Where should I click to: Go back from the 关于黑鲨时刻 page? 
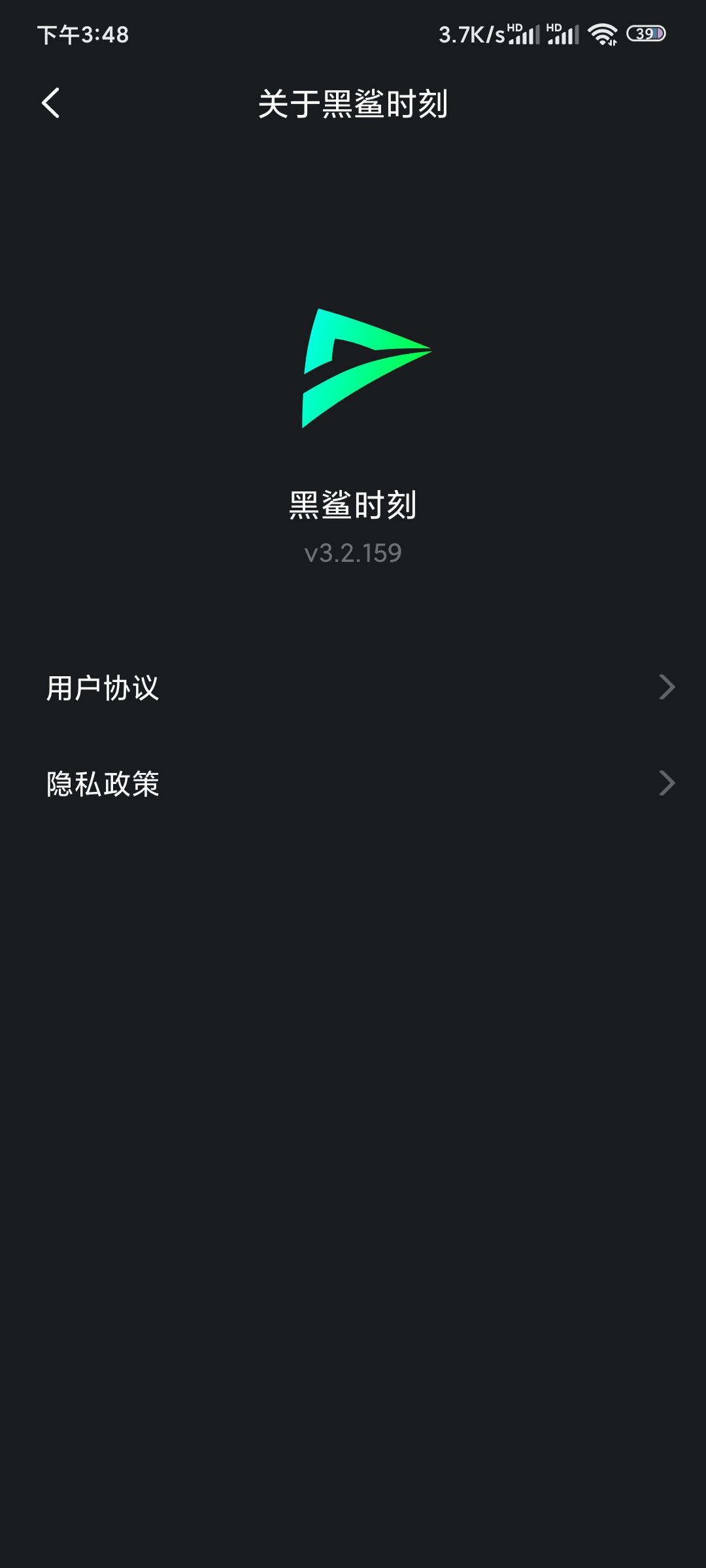click(50, 103)
